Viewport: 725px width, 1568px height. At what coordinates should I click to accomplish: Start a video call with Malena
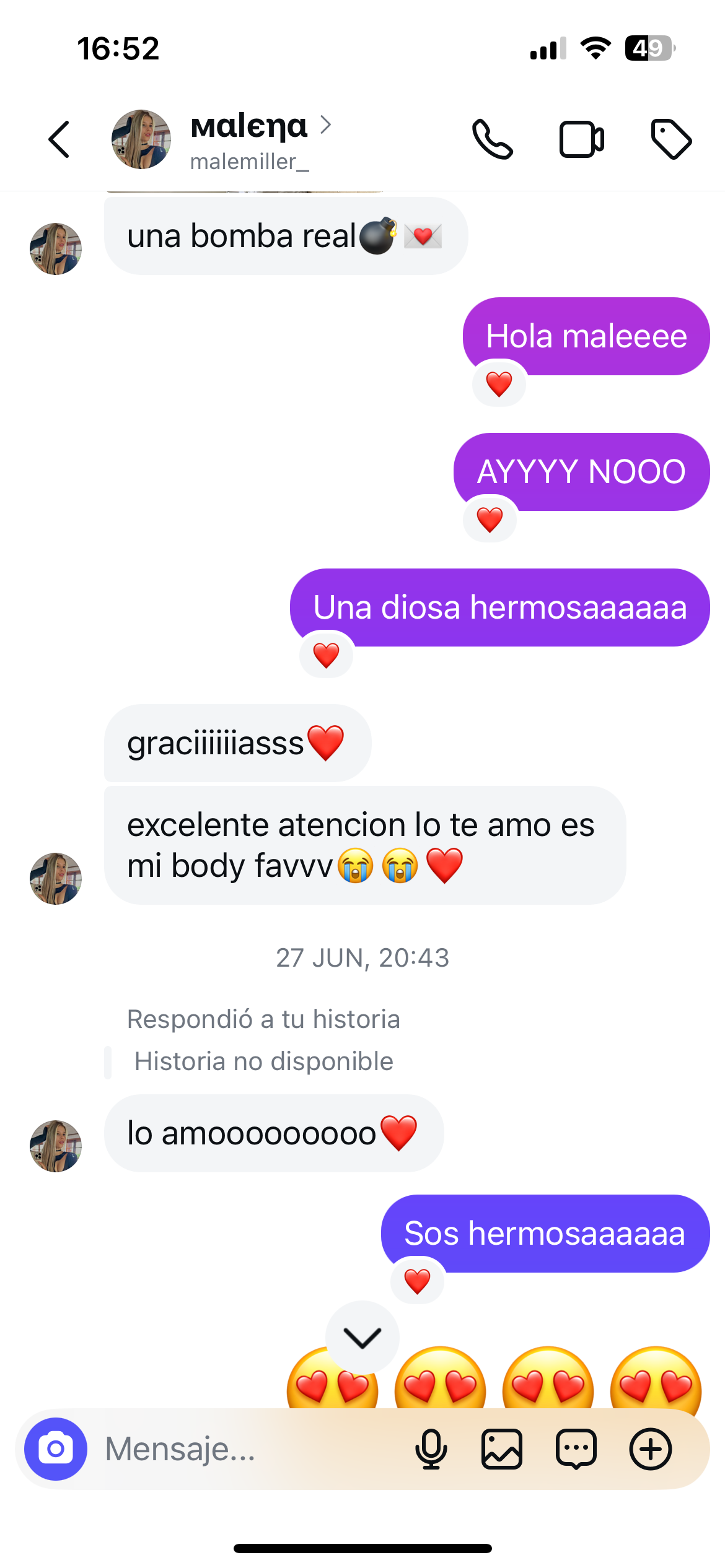pos(581,139)
